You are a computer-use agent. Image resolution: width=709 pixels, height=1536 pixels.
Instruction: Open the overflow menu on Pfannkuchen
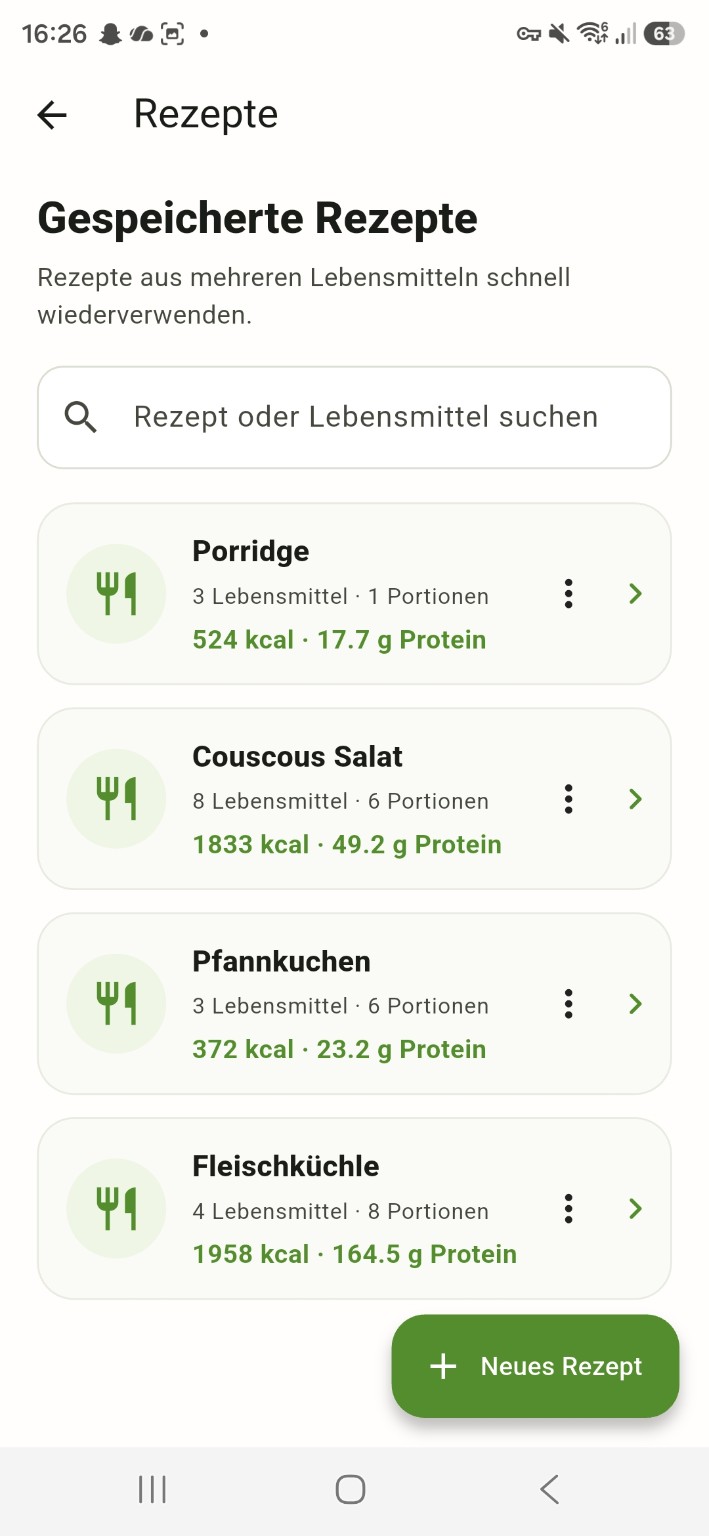568,1004
